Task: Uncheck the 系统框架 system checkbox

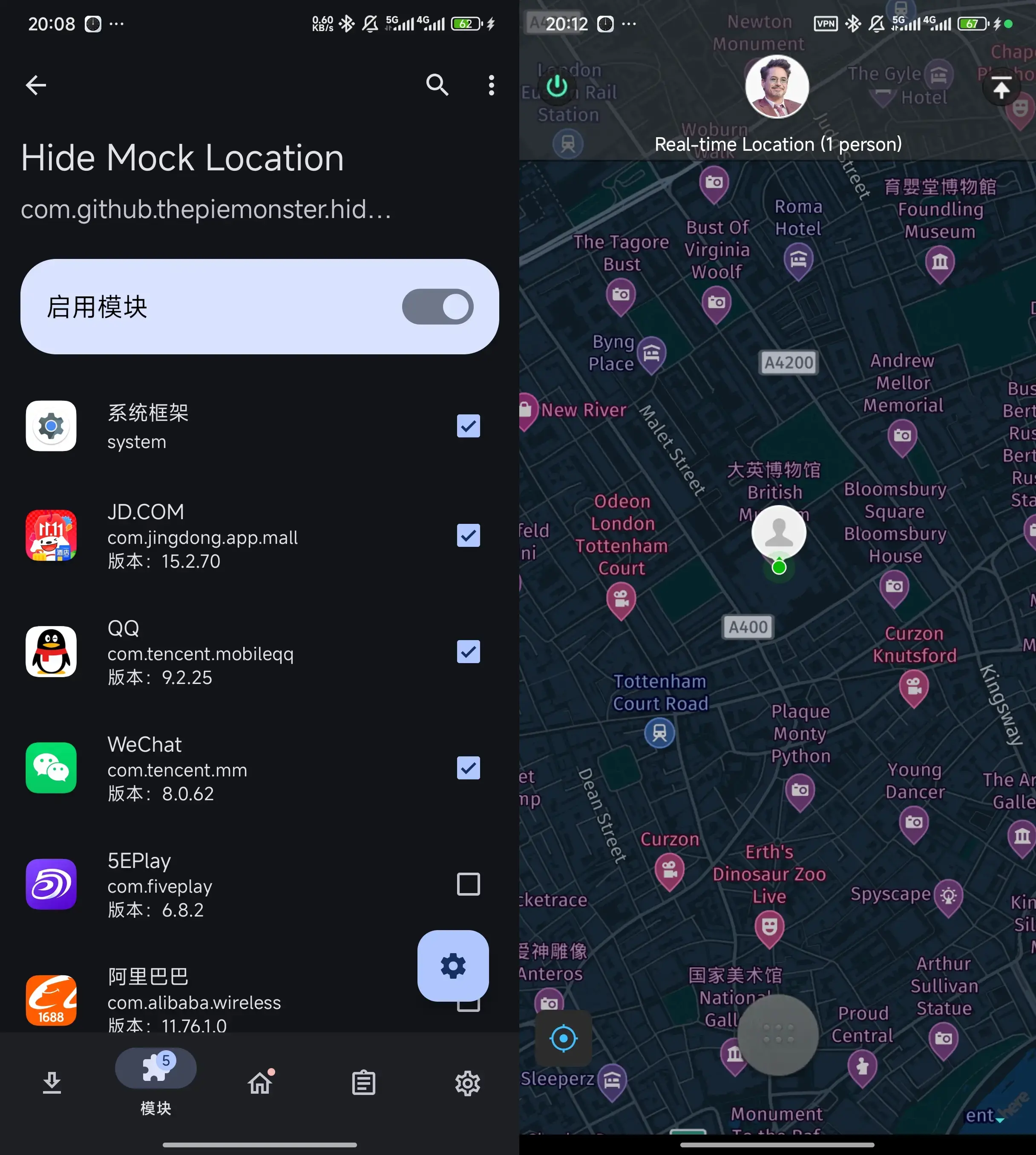Action: click(x=468, y=426)
